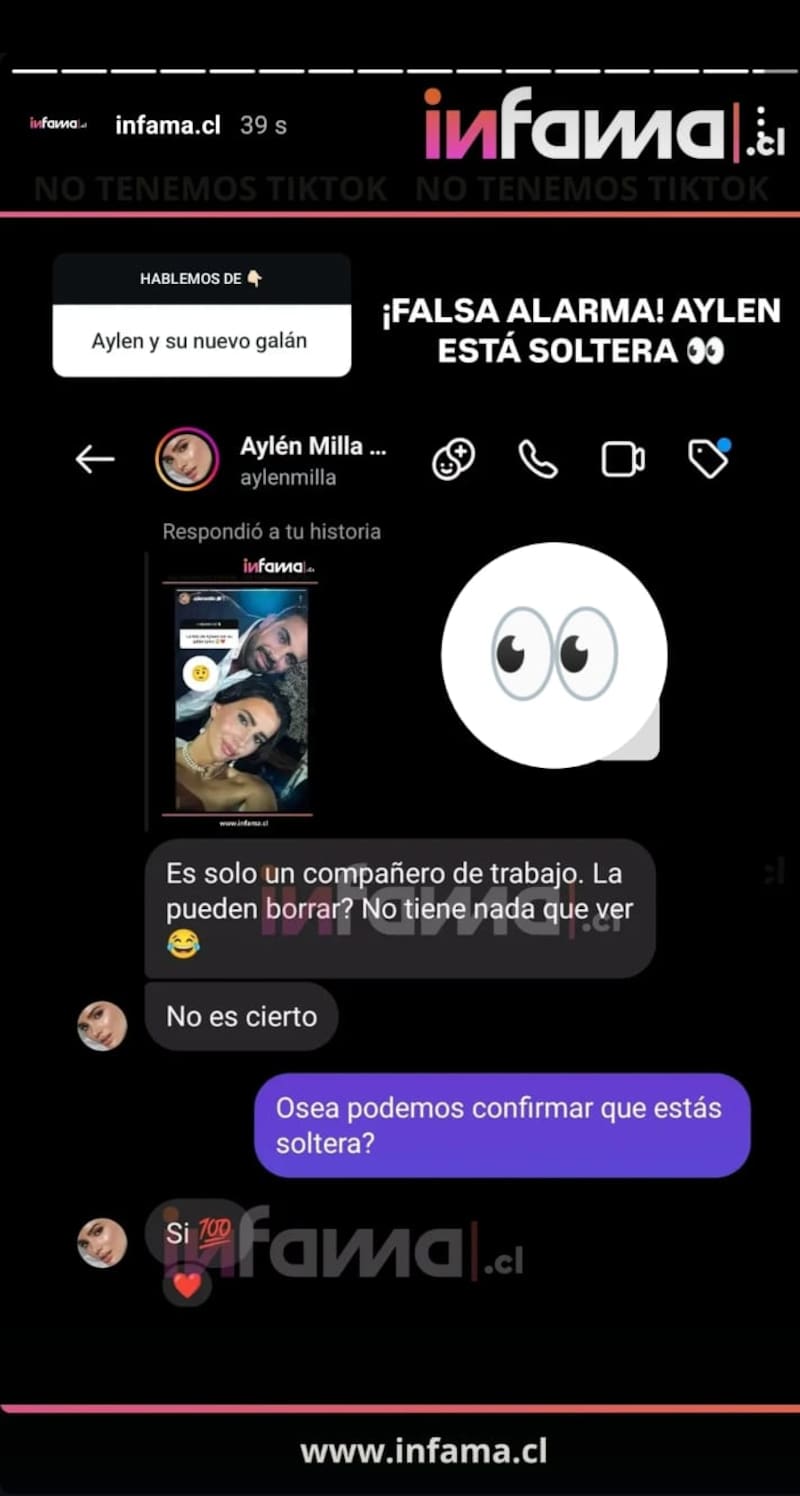The width and height of the screenshot is (800, 1496).
Task: Open the add-person icon in chat header
Action: tap(453, 458)
